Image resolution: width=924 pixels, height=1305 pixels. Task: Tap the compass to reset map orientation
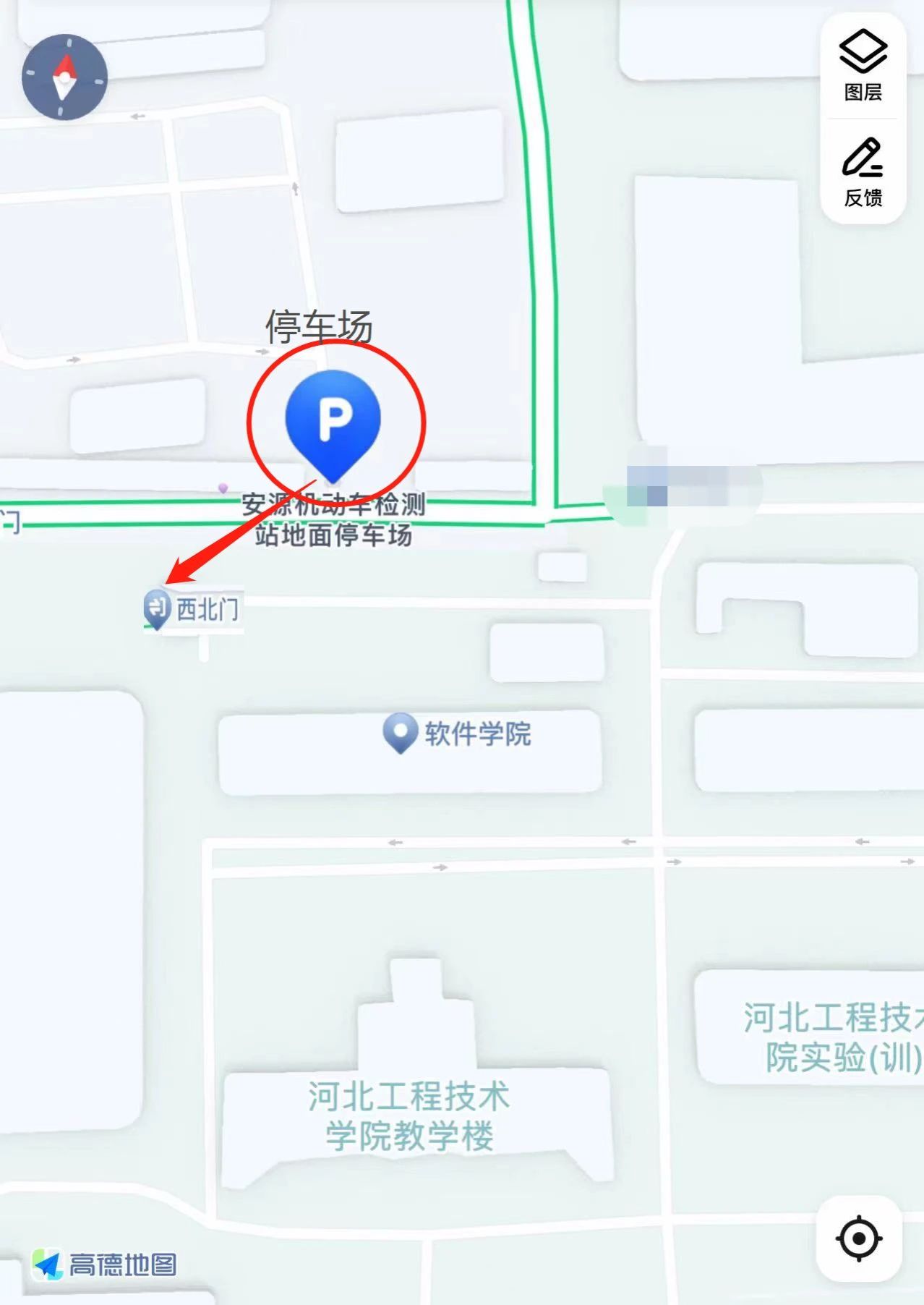pyautogui.click(x=64, y=77)
